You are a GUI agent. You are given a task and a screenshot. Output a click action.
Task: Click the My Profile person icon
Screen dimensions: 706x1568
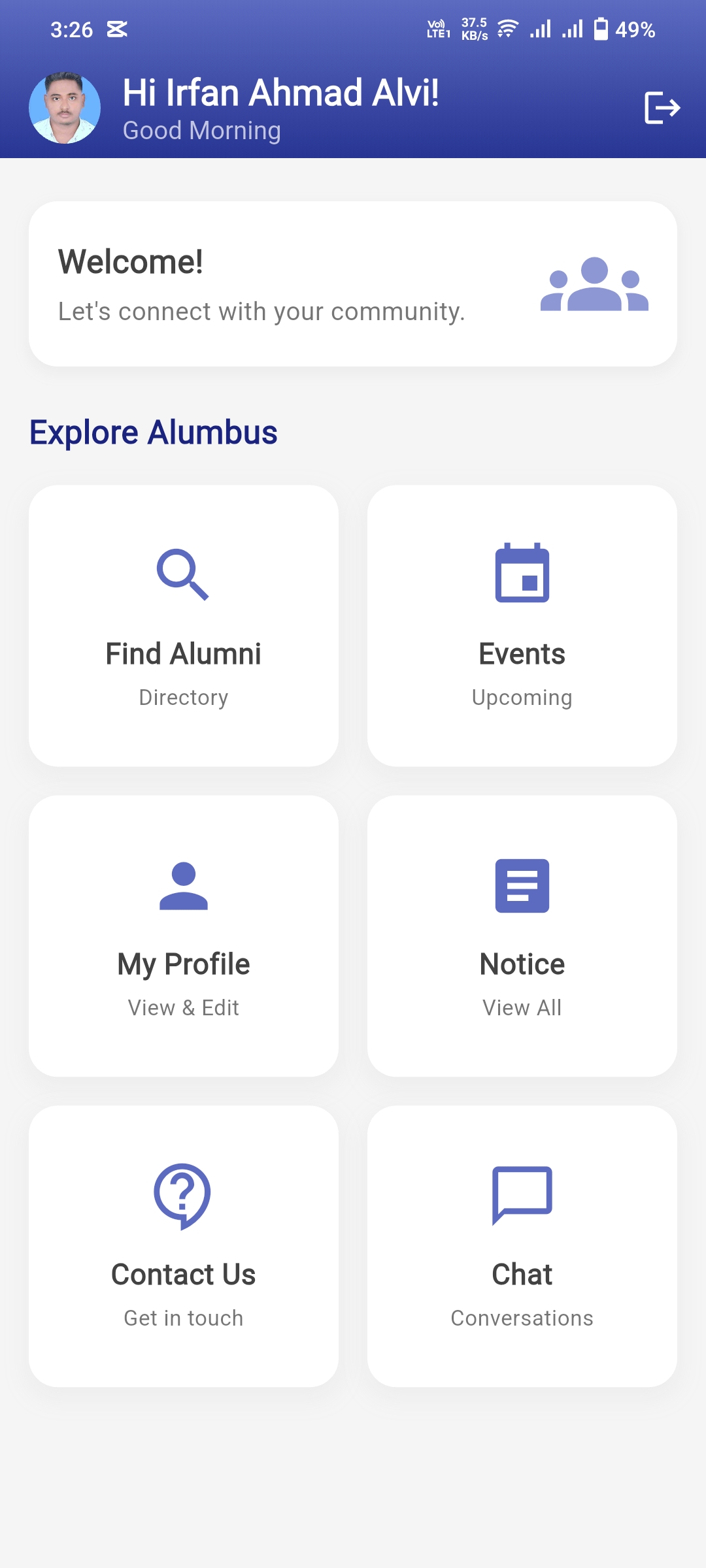182,887
